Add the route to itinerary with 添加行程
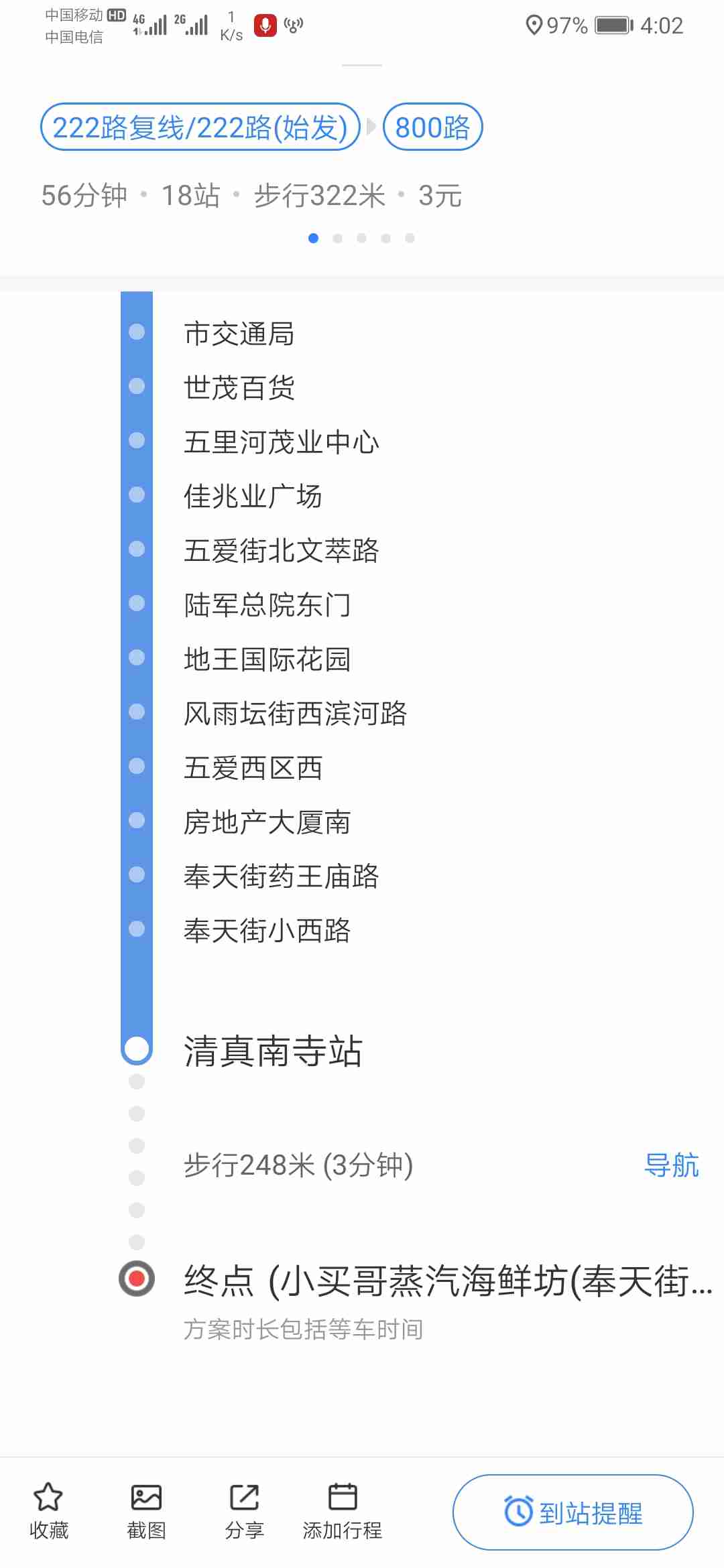 [342, 1510]
